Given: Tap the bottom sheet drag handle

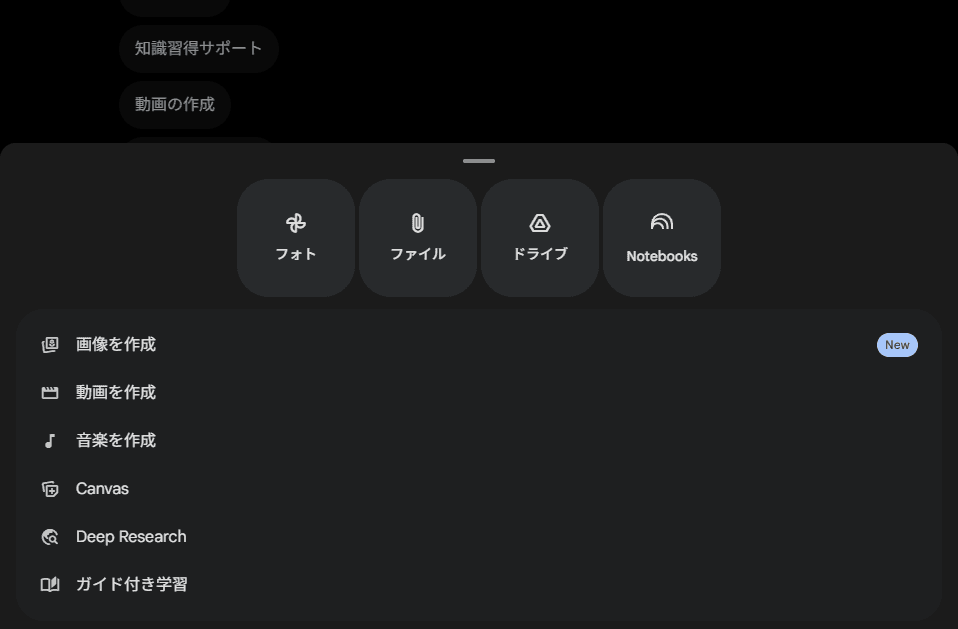Looking at the screenshot, I should tap(479, 160).
